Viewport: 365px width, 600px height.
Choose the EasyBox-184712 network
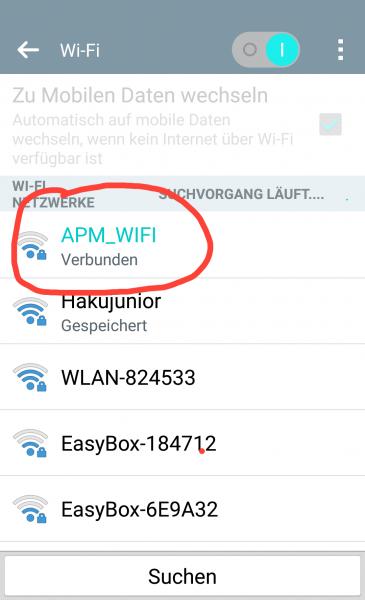pos(182,443)
